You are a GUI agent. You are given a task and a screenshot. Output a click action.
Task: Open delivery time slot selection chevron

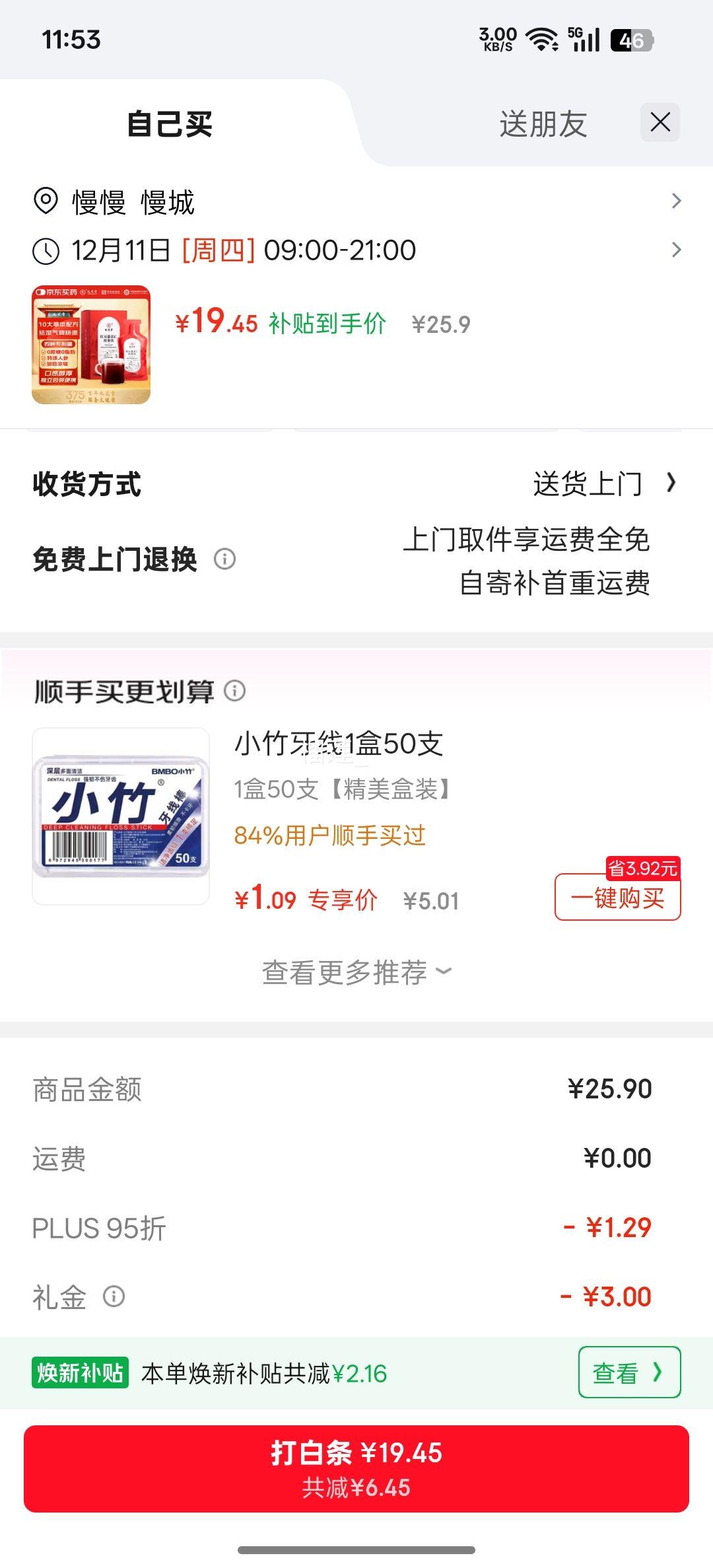[x=676, y=250]
